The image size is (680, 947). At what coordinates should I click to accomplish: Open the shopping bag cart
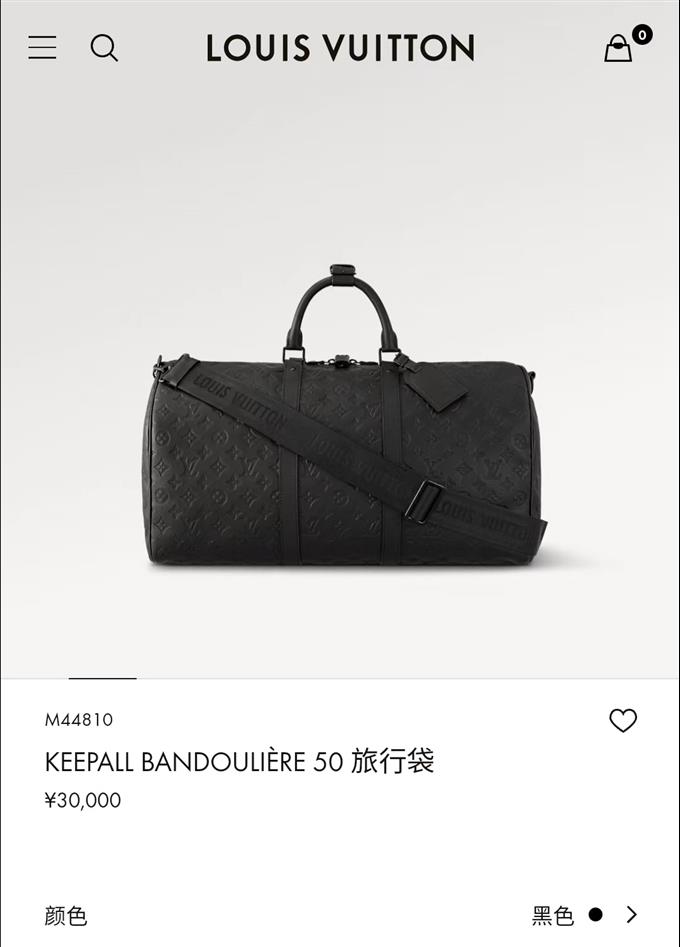tap(619, 48)
